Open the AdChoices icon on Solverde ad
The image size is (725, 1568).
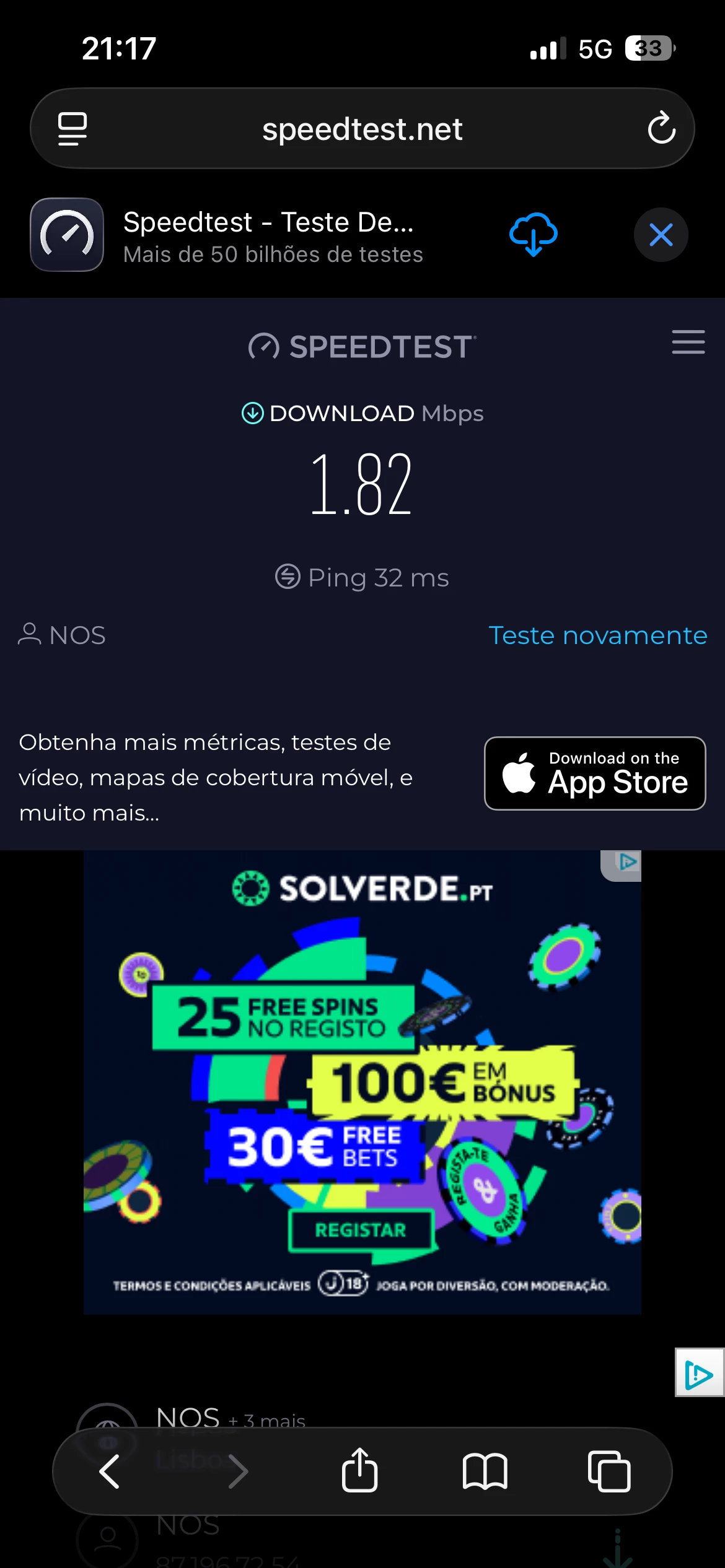click(627, 861)
